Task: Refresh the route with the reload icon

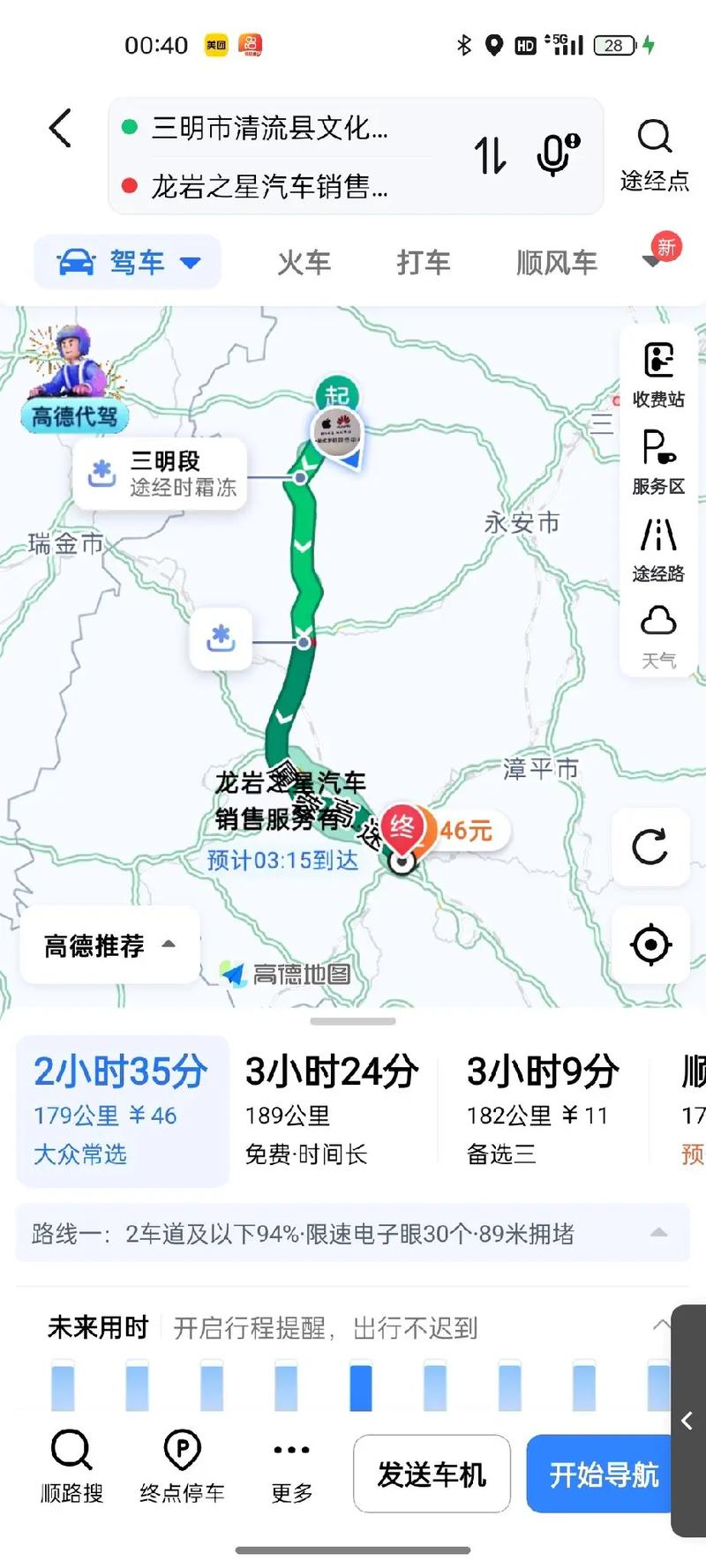Action: [650, 848]
